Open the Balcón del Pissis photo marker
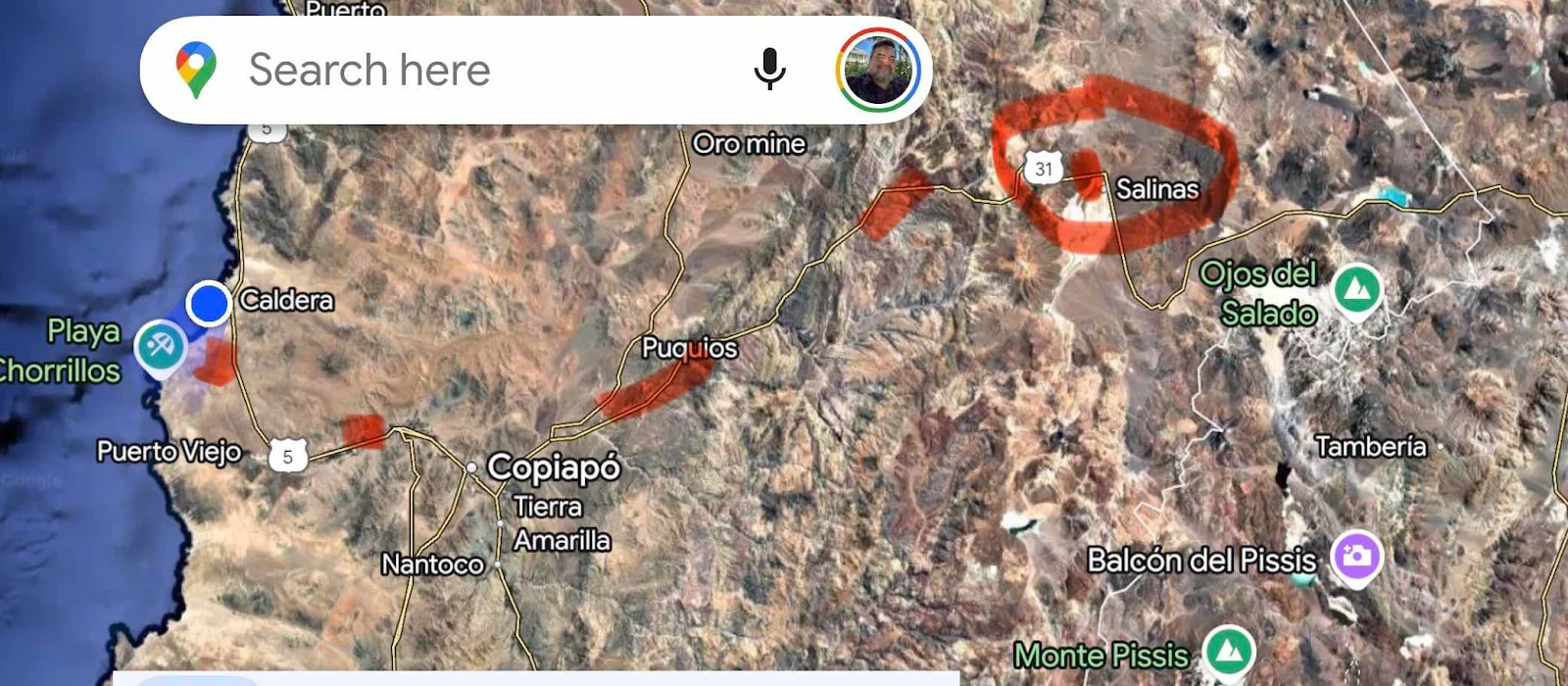 1356,556
